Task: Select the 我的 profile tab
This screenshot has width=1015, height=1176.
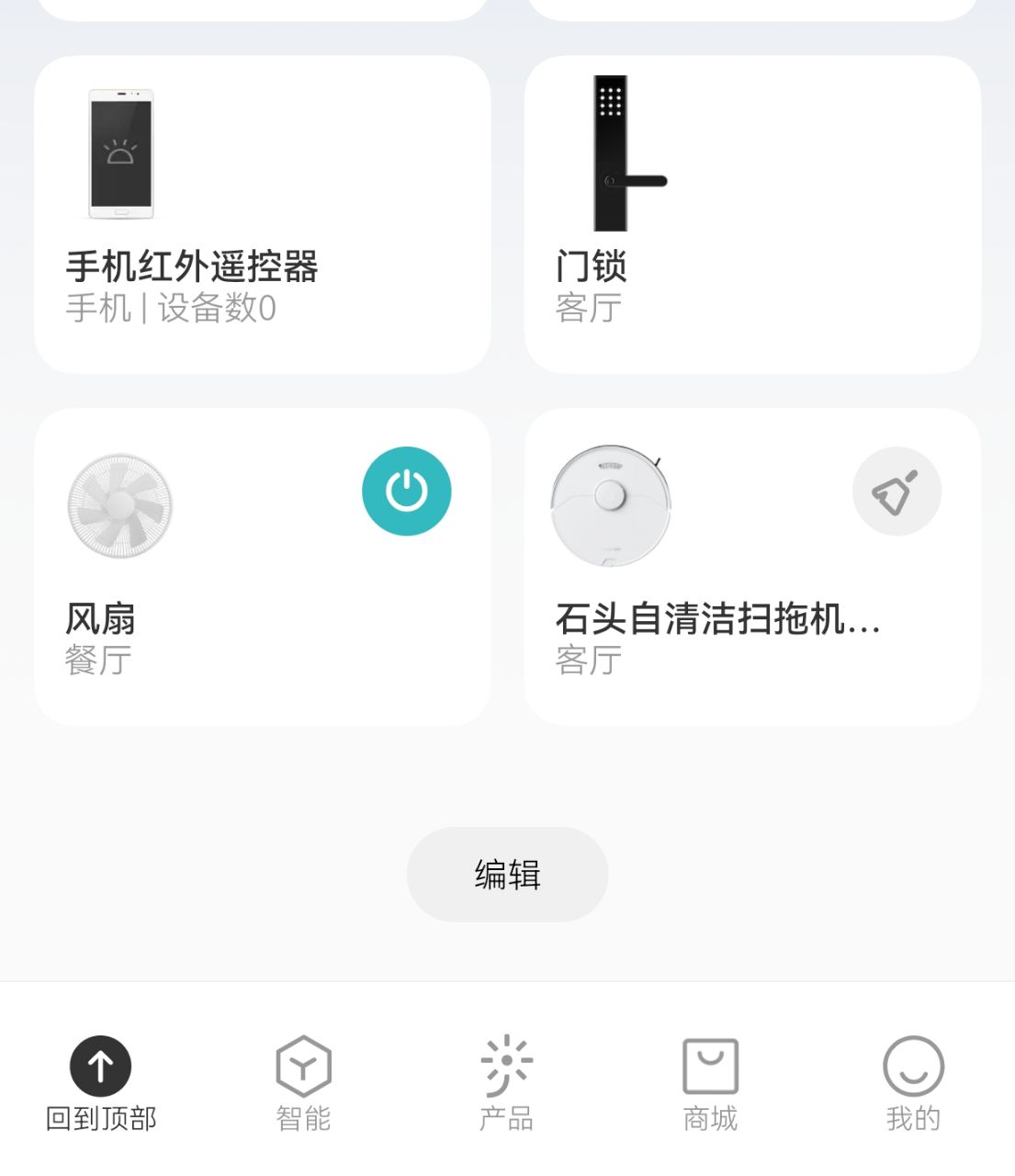Action: point(913,1082)
